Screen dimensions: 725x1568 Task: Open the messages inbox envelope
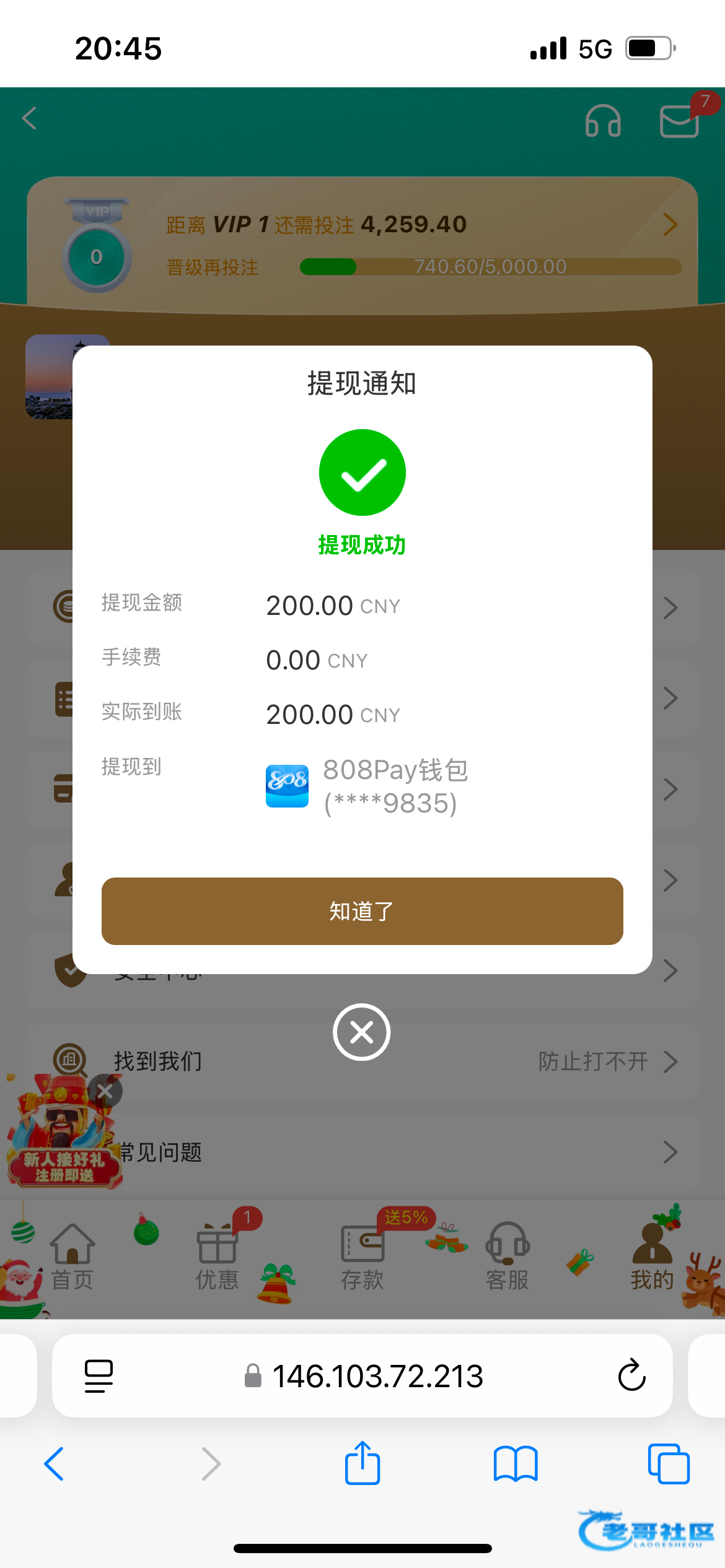pos(679,121)
